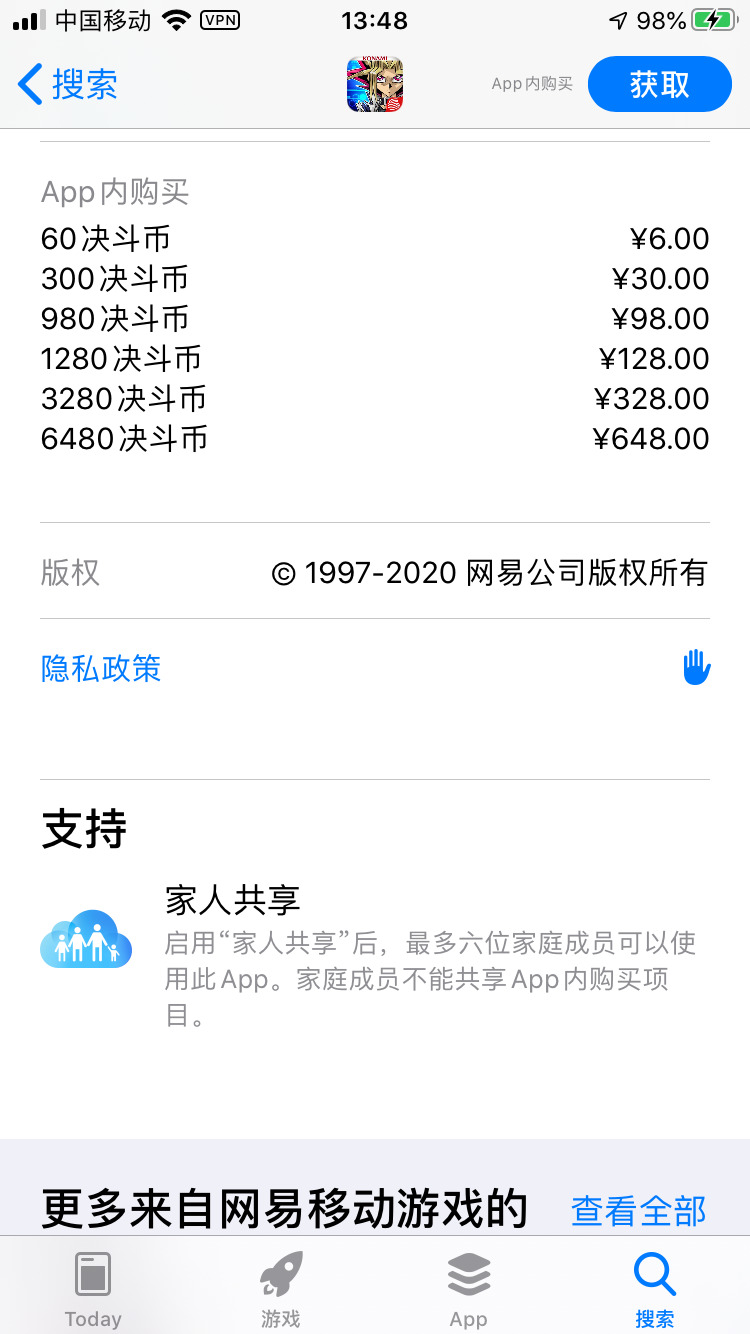The height and width of the screenshot is (1334, 750).
Task: Tap 获取 to download the app
Action: pos(659,85)
